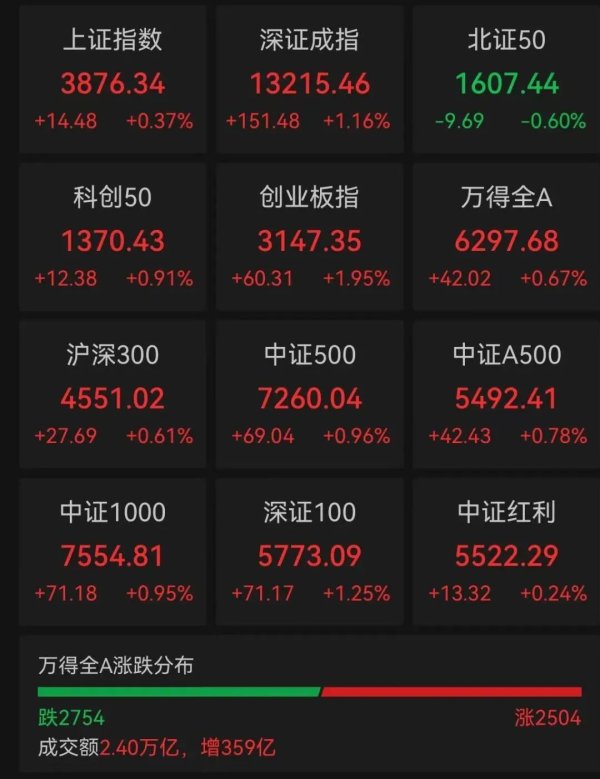The height and width of the screenshot is (779, 600).
Task: Select the 中证500 index card
Action: [309, 395]
